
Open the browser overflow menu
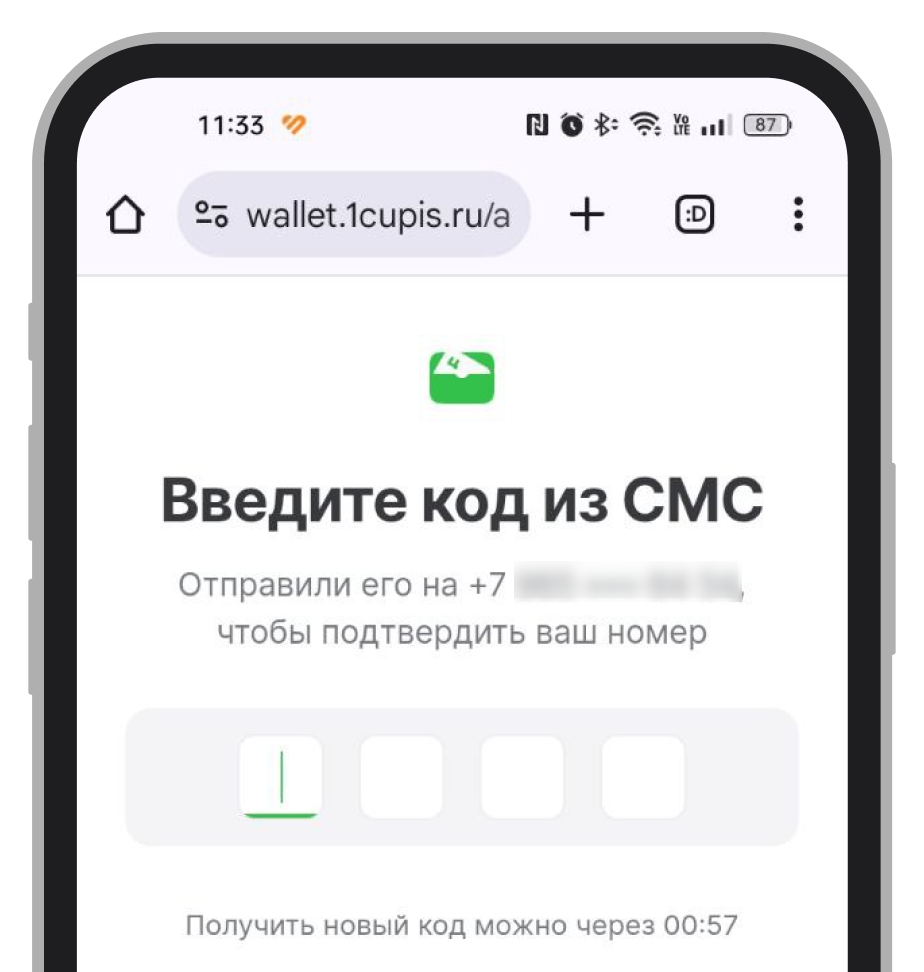(x=797, y=215)
